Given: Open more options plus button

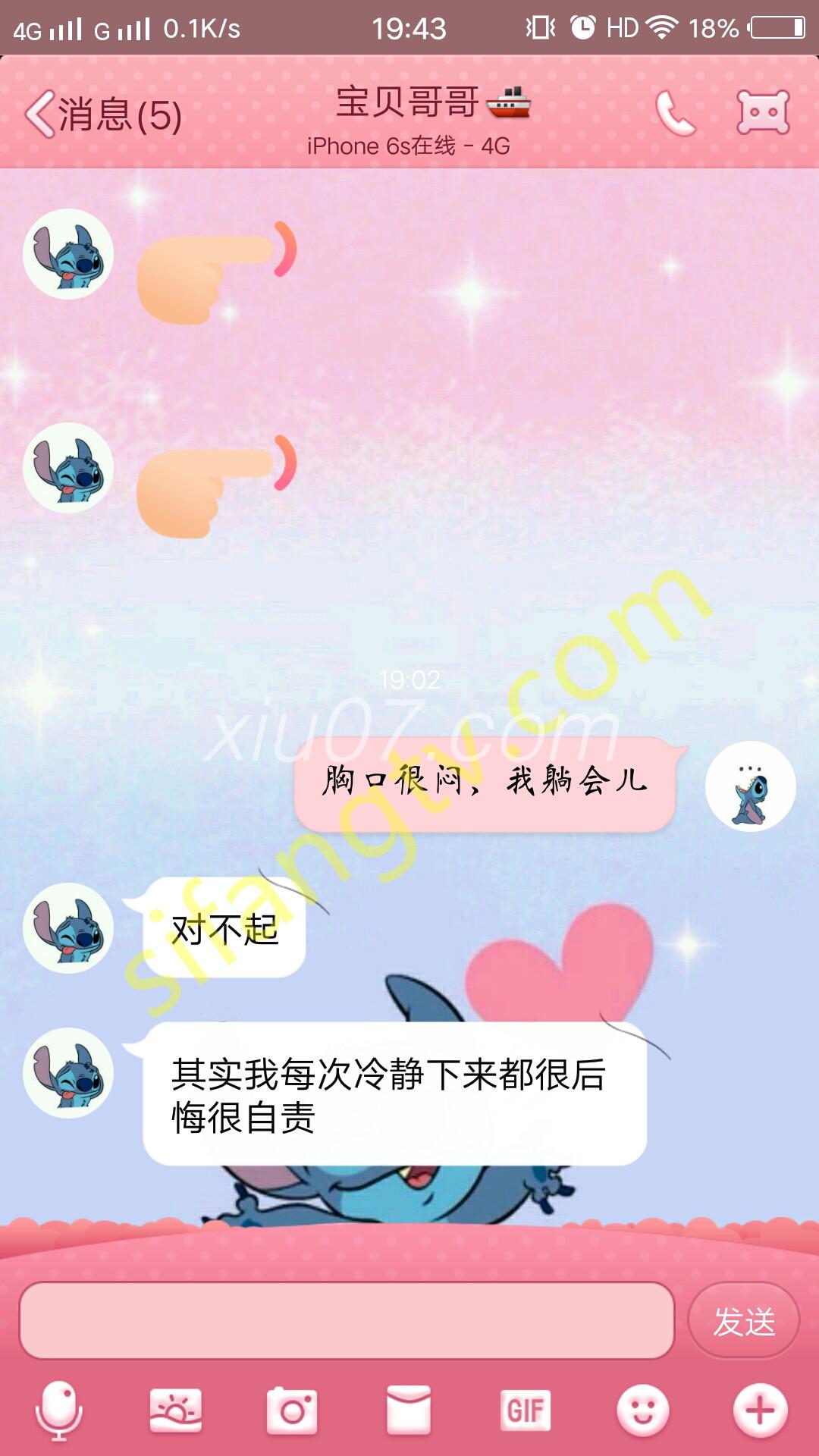Looking at the screenshot, I should click(760, 1410).
